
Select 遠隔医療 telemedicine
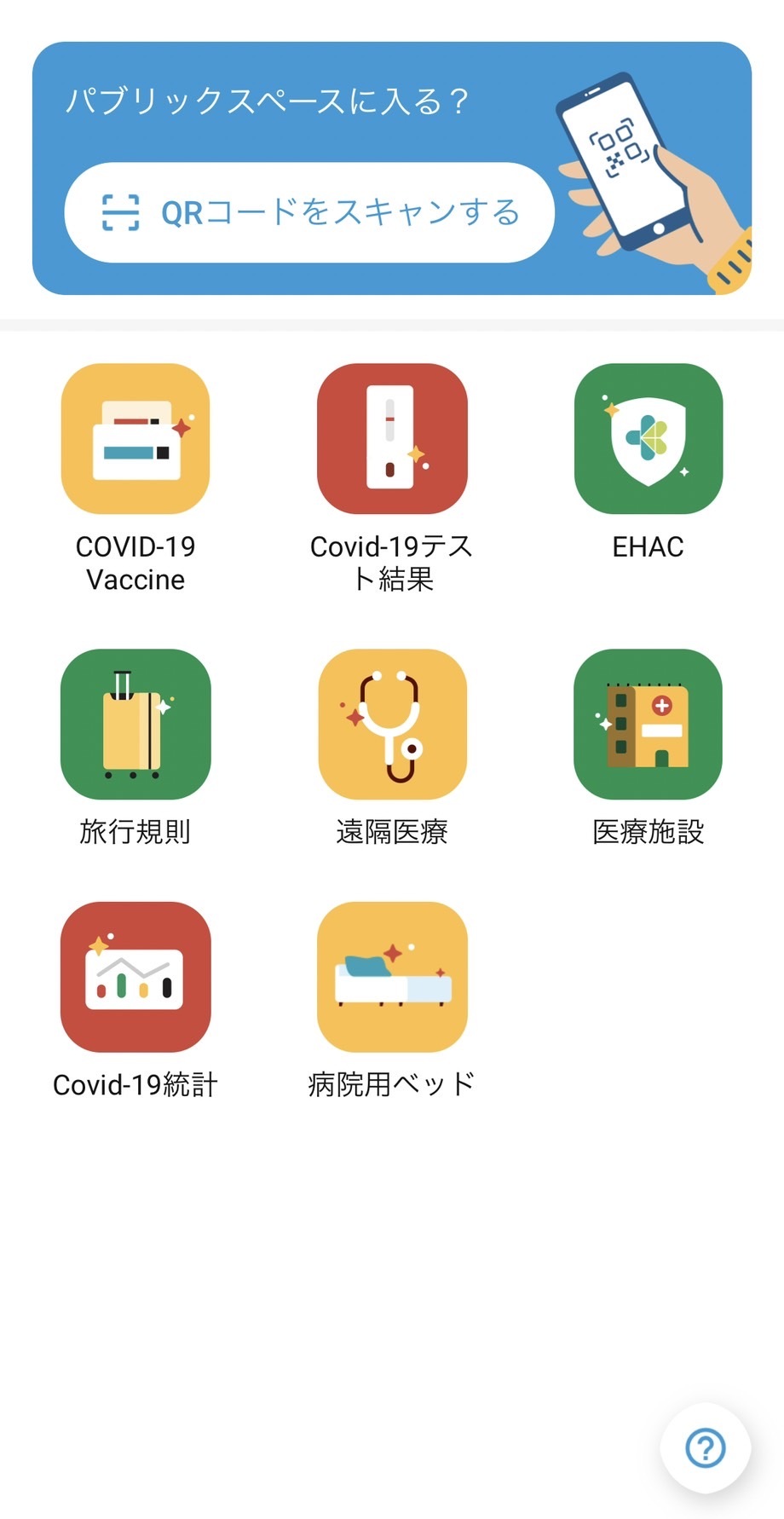click(x=392, y=725)
